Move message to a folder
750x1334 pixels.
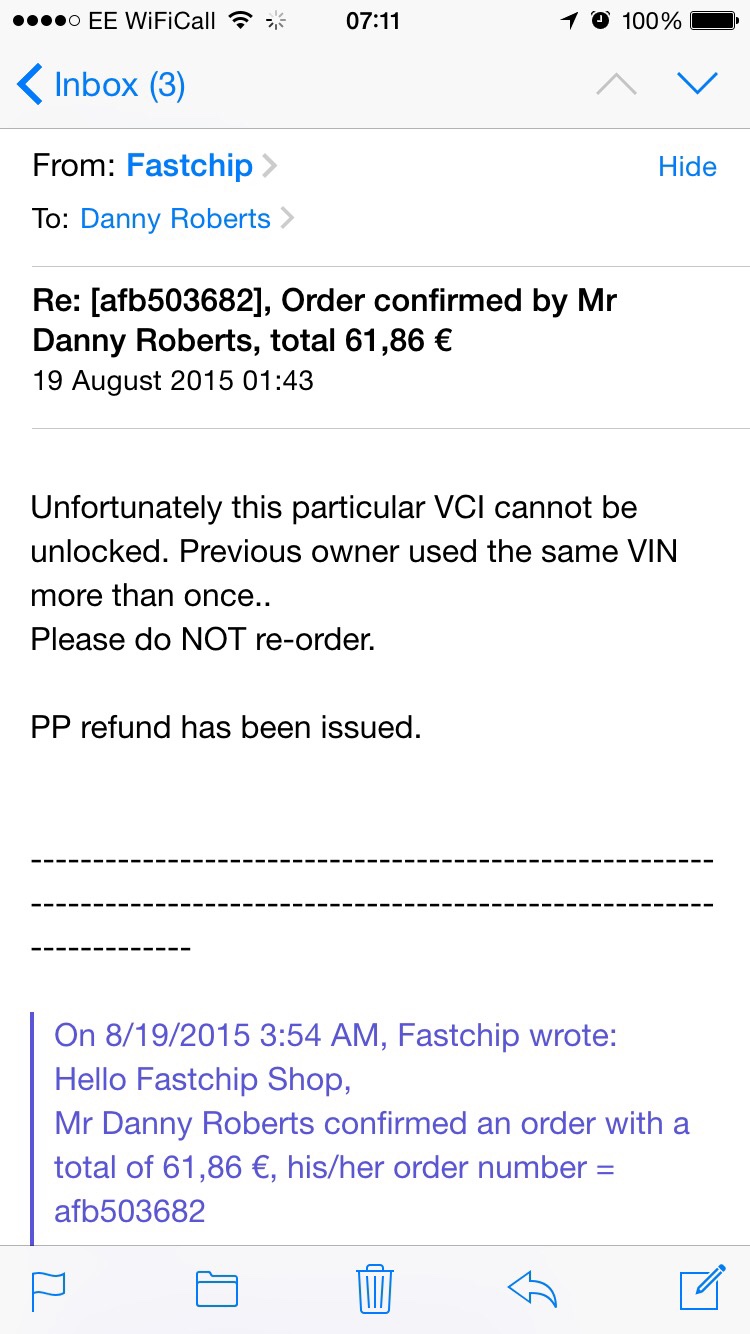tap(217, 1288)
